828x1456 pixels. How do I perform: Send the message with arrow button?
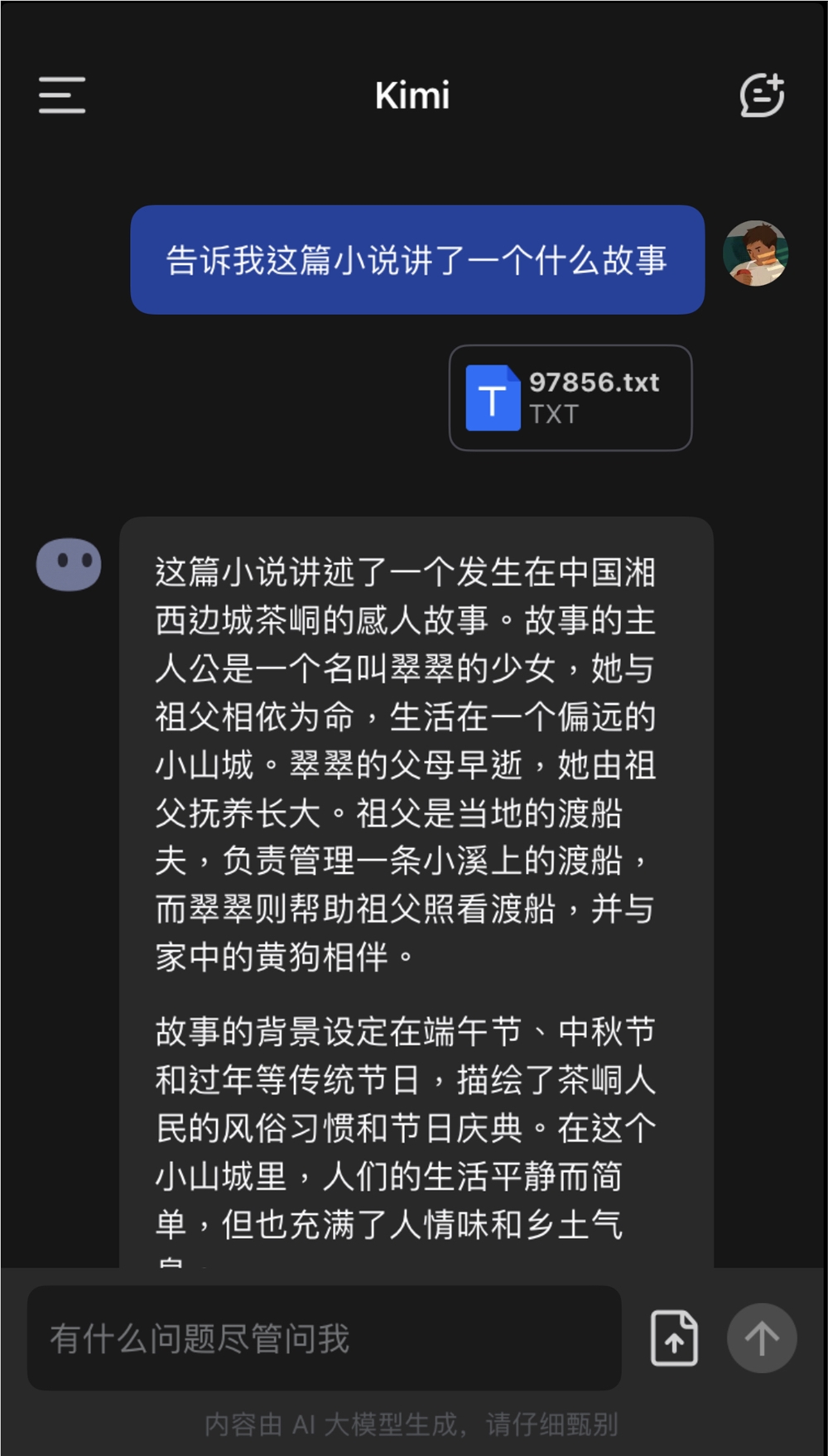point(762,1338)
